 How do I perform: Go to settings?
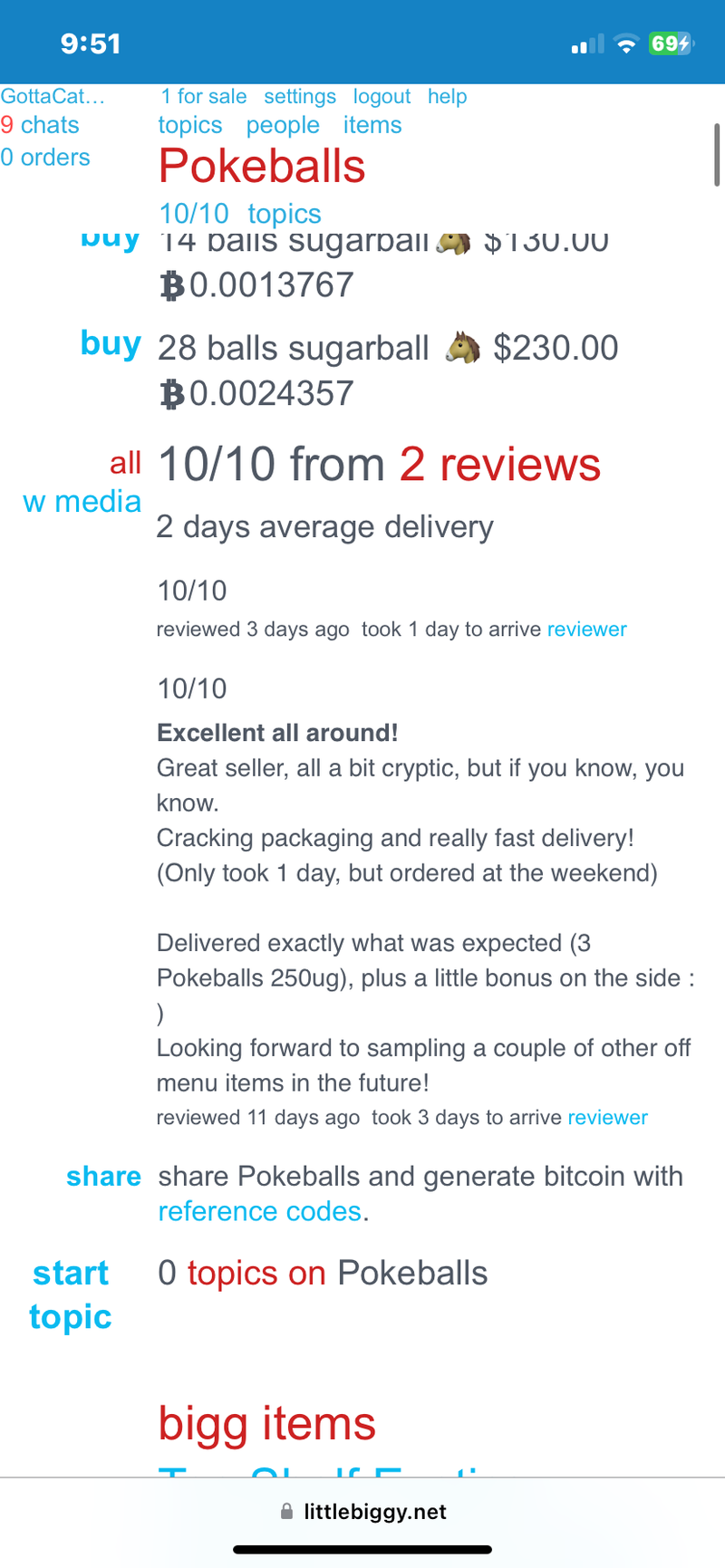tap(300, 97)
